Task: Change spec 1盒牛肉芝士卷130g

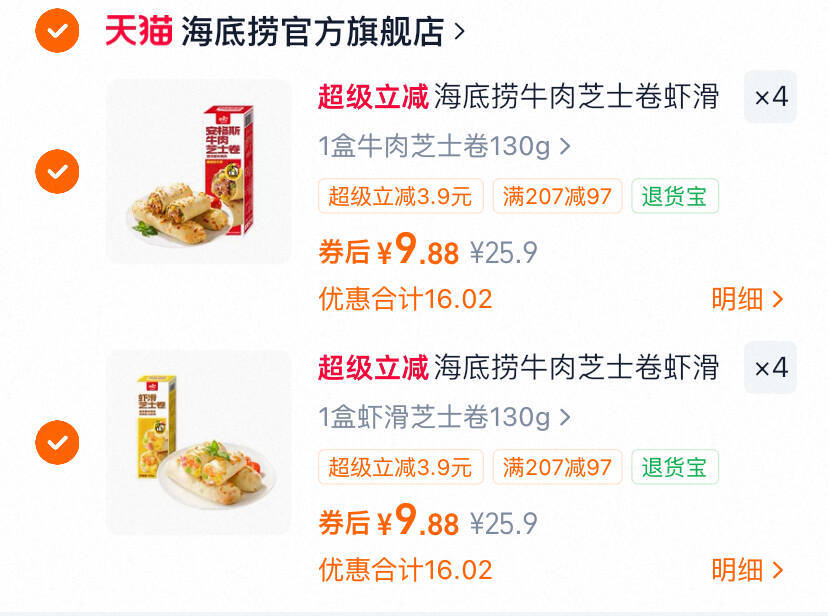Action: (x=444, y=146)
